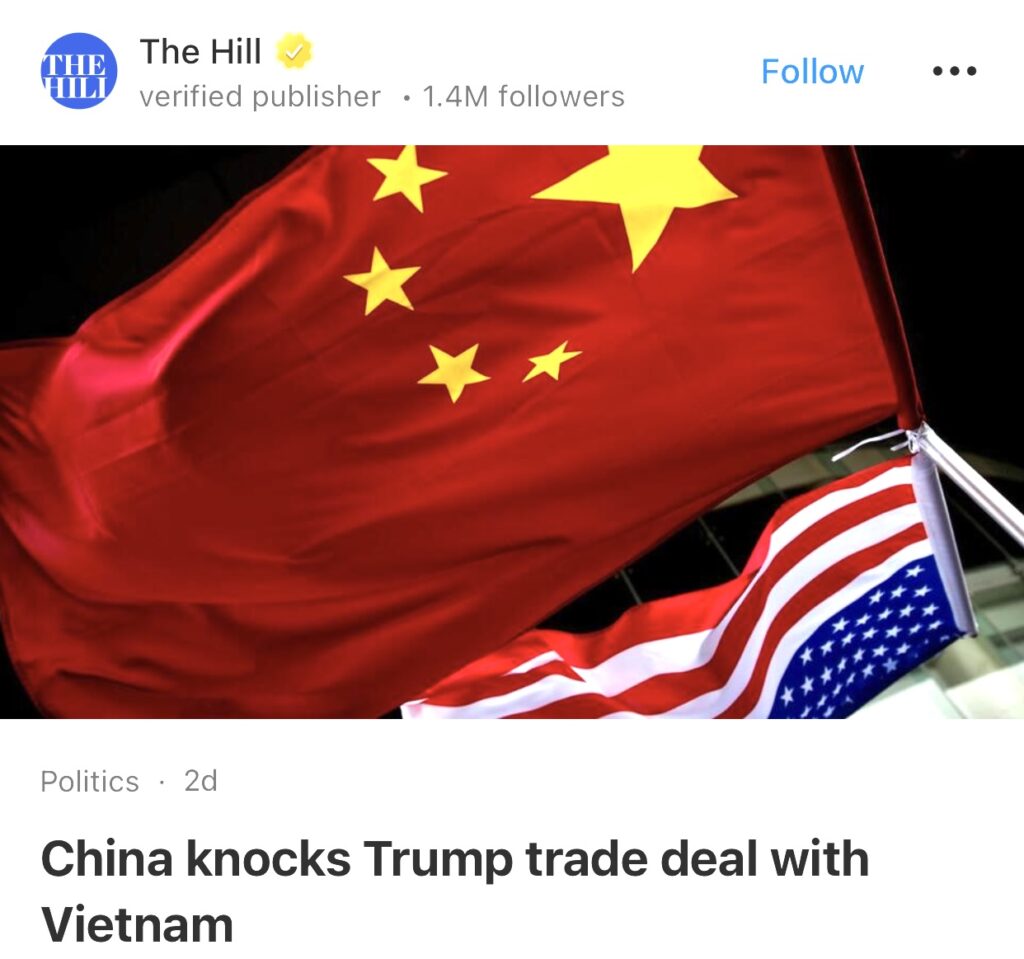Open The Hill publisher profile
Screen dimensions: 1024x959
[x=199, y=52]
